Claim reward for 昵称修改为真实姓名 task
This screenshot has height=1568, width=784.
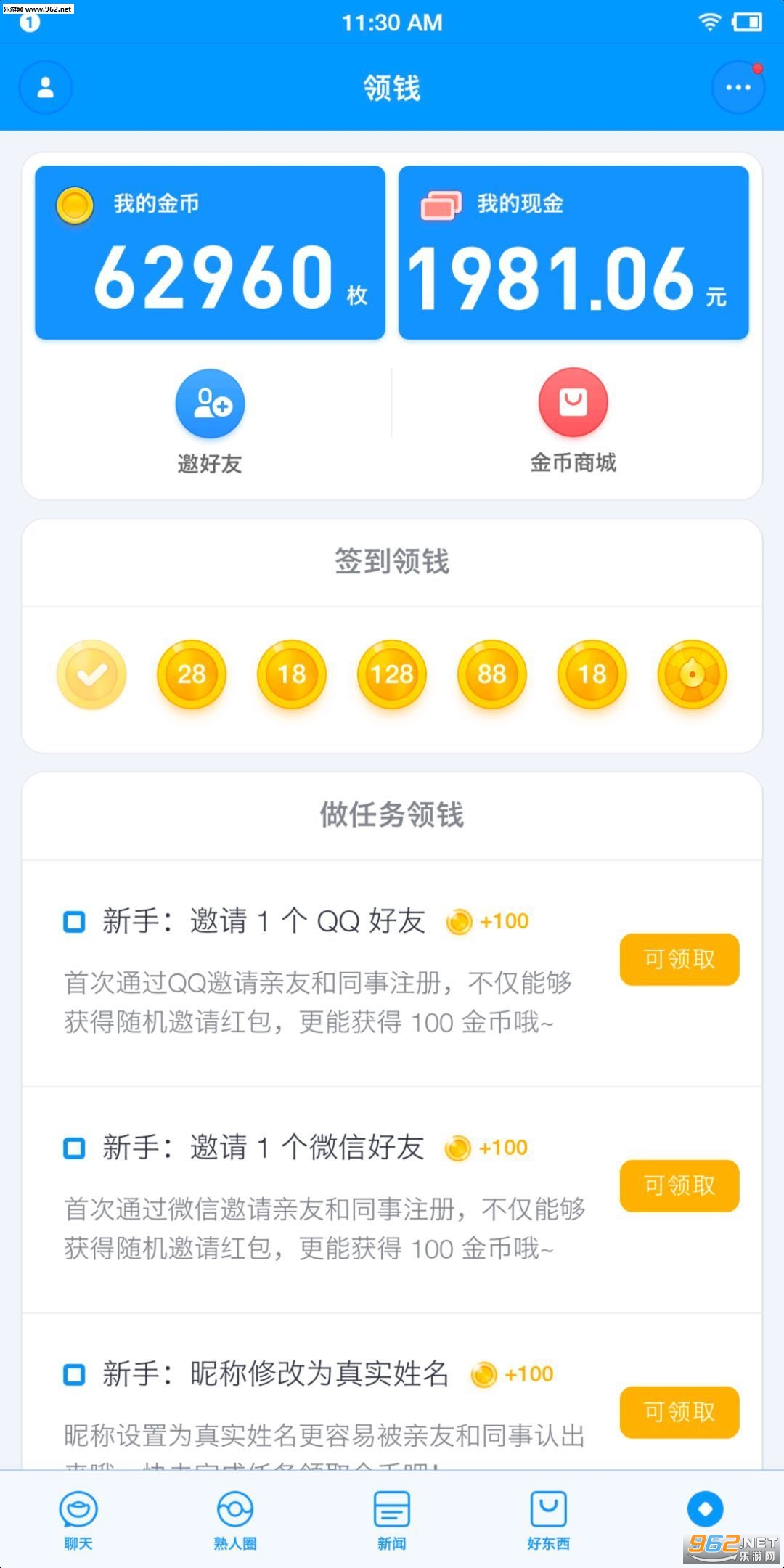coord(679,1412)
